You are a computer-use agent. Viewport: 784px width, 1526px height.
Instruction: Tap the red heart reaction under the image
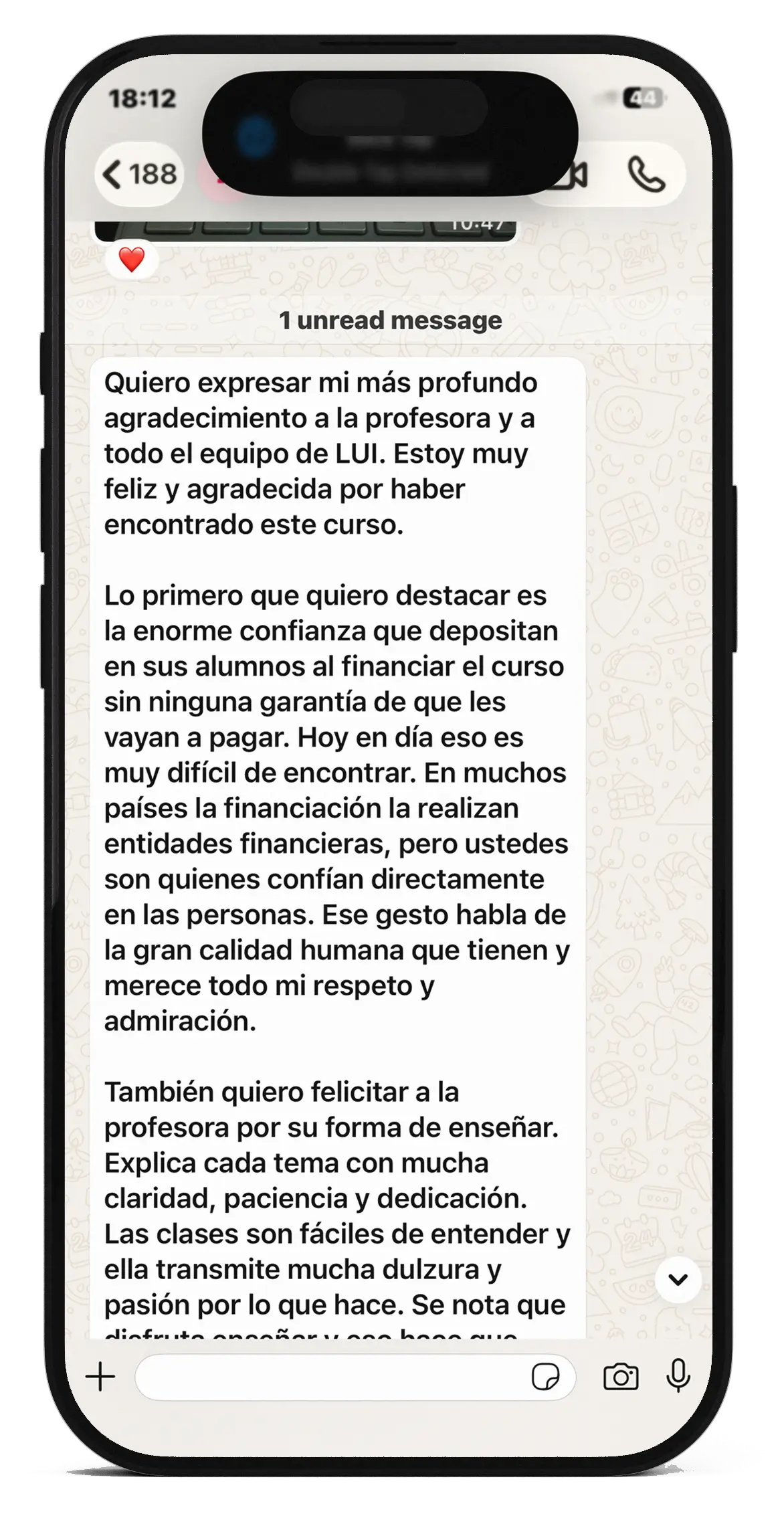(x=132, y=260)
